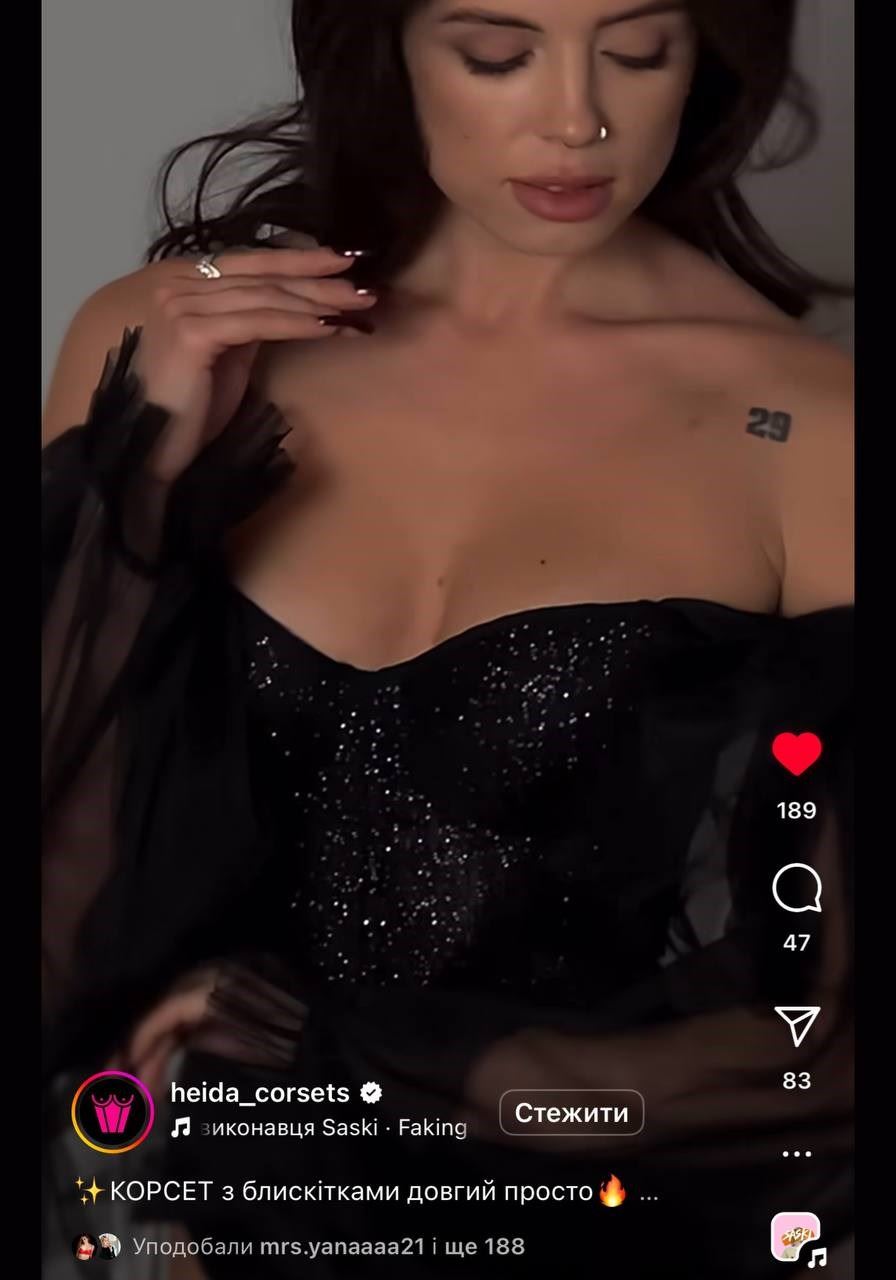896x1280 pixels.
Task: Open the Saski · Faking audio track
Action: tap(330, 1128)
